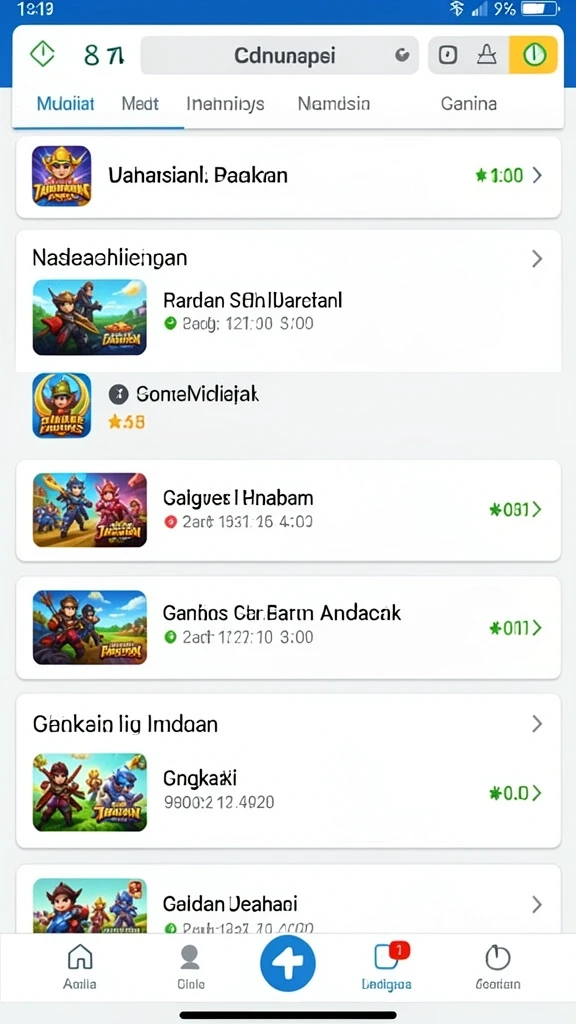Open the Uaharsianl: Paakran row
576x1024 pixels.
click(288, 176)
